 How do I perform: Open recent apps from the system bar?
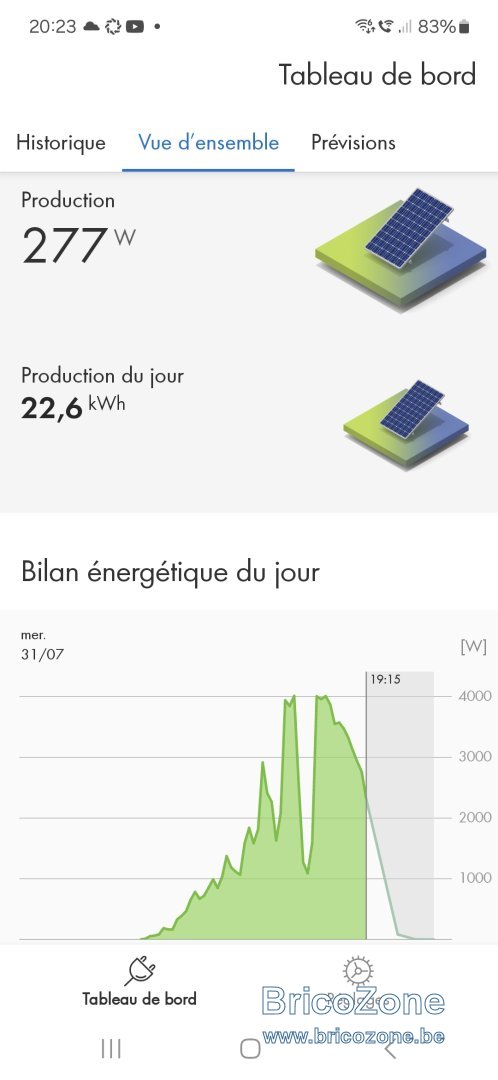[111, 1048]
